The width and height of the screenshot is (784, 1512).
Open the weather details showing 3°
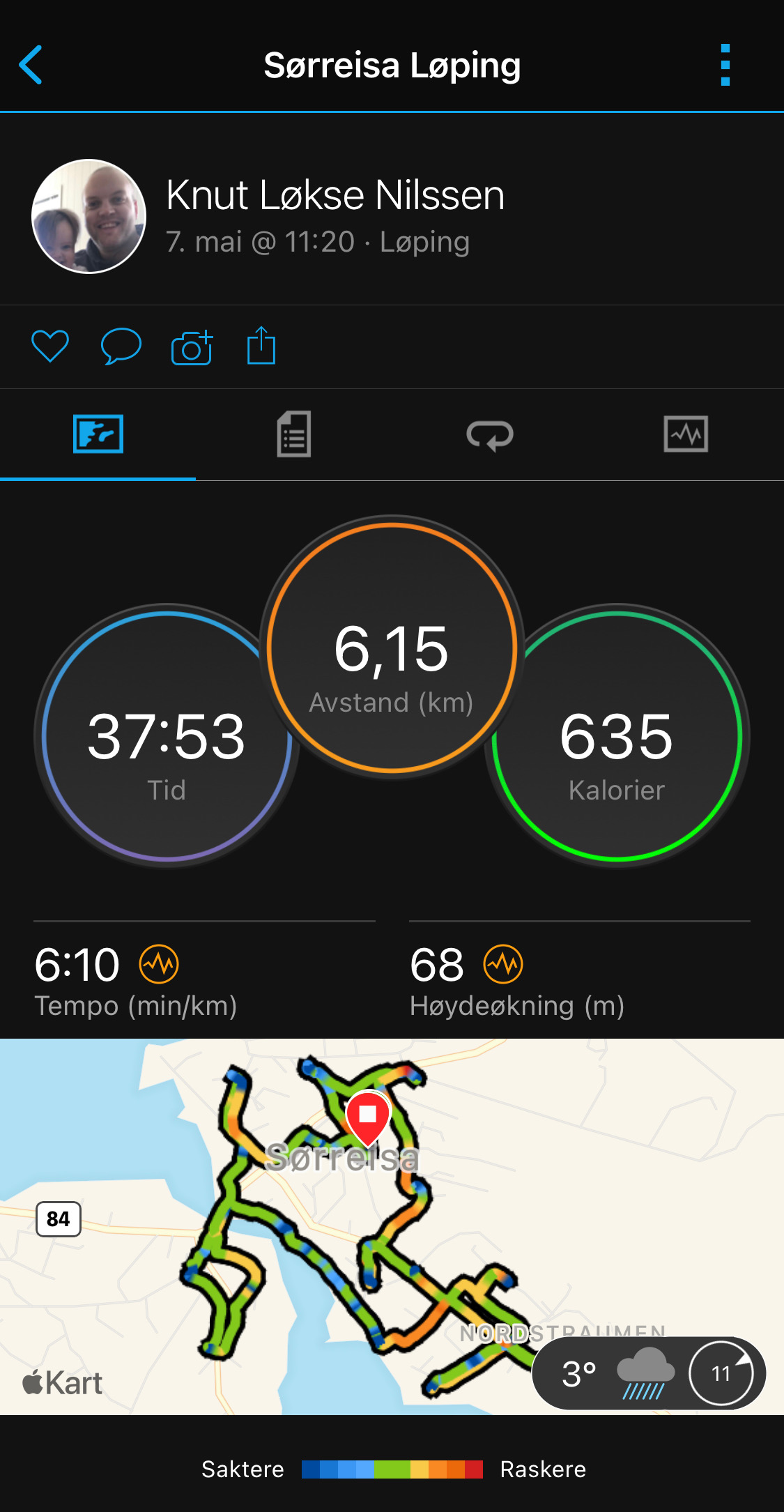649,1373
